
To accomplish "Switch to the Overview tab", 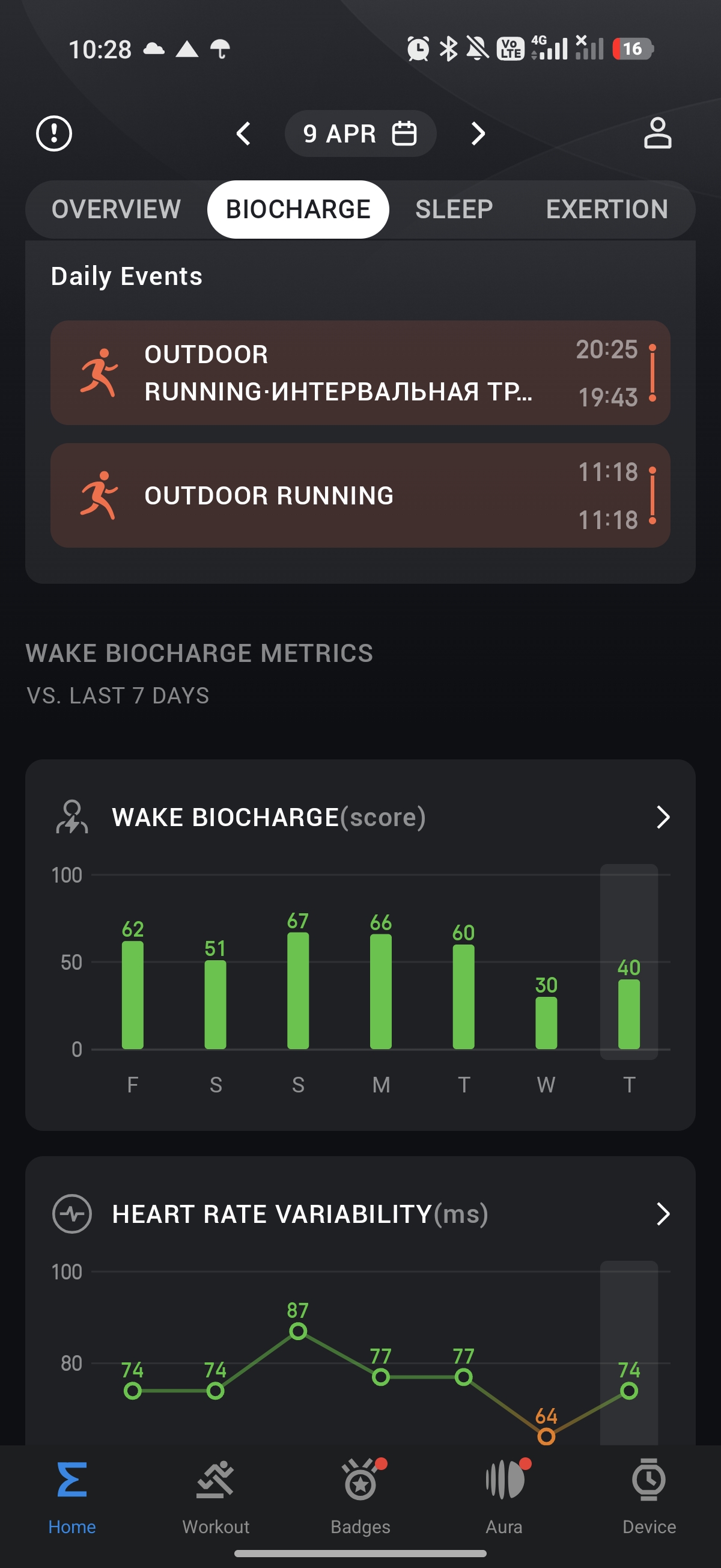I will 116,209.
